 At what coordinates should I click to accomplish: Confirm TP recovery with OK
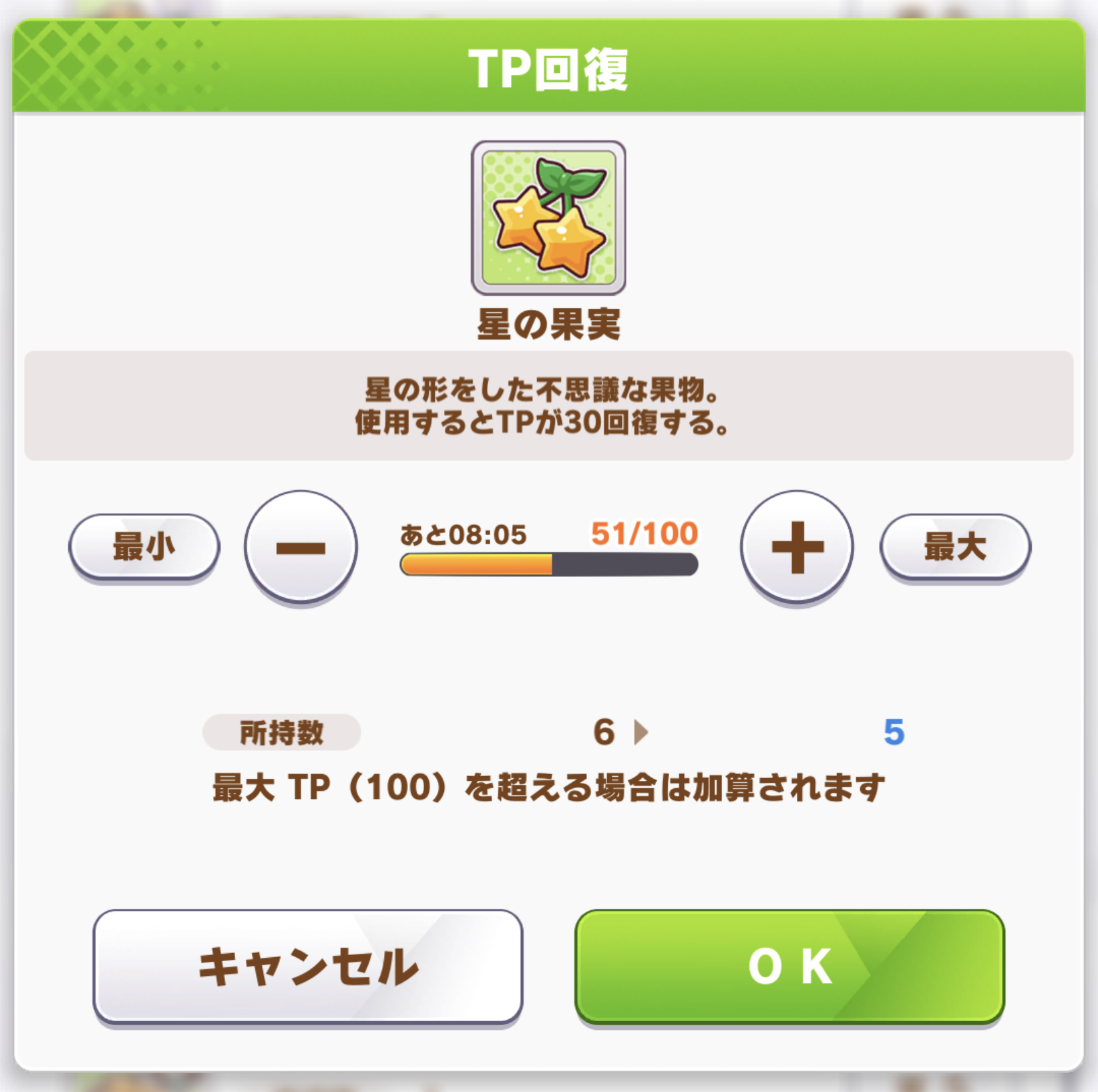point(789,966)
